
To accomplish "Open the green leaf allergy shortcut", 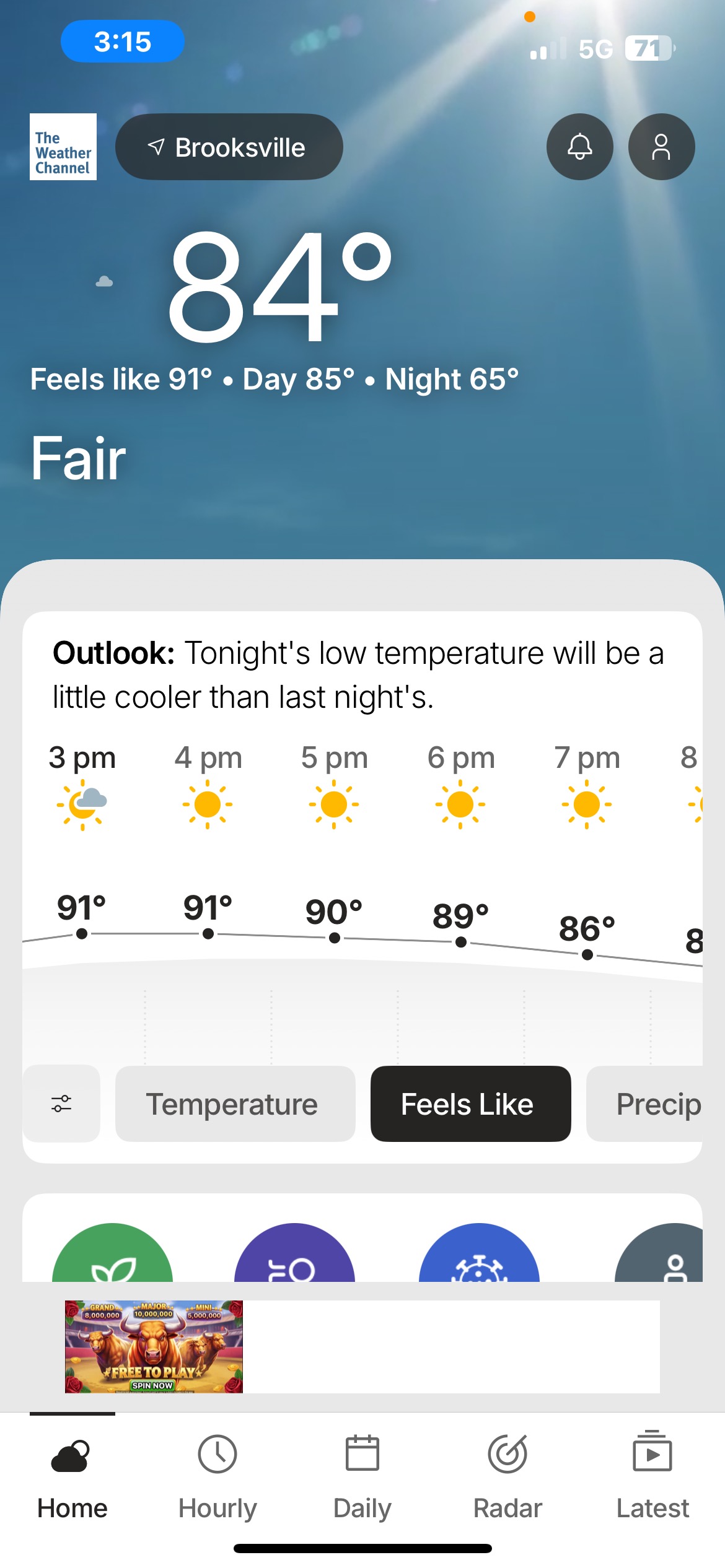I will (x=112, y=1254).
